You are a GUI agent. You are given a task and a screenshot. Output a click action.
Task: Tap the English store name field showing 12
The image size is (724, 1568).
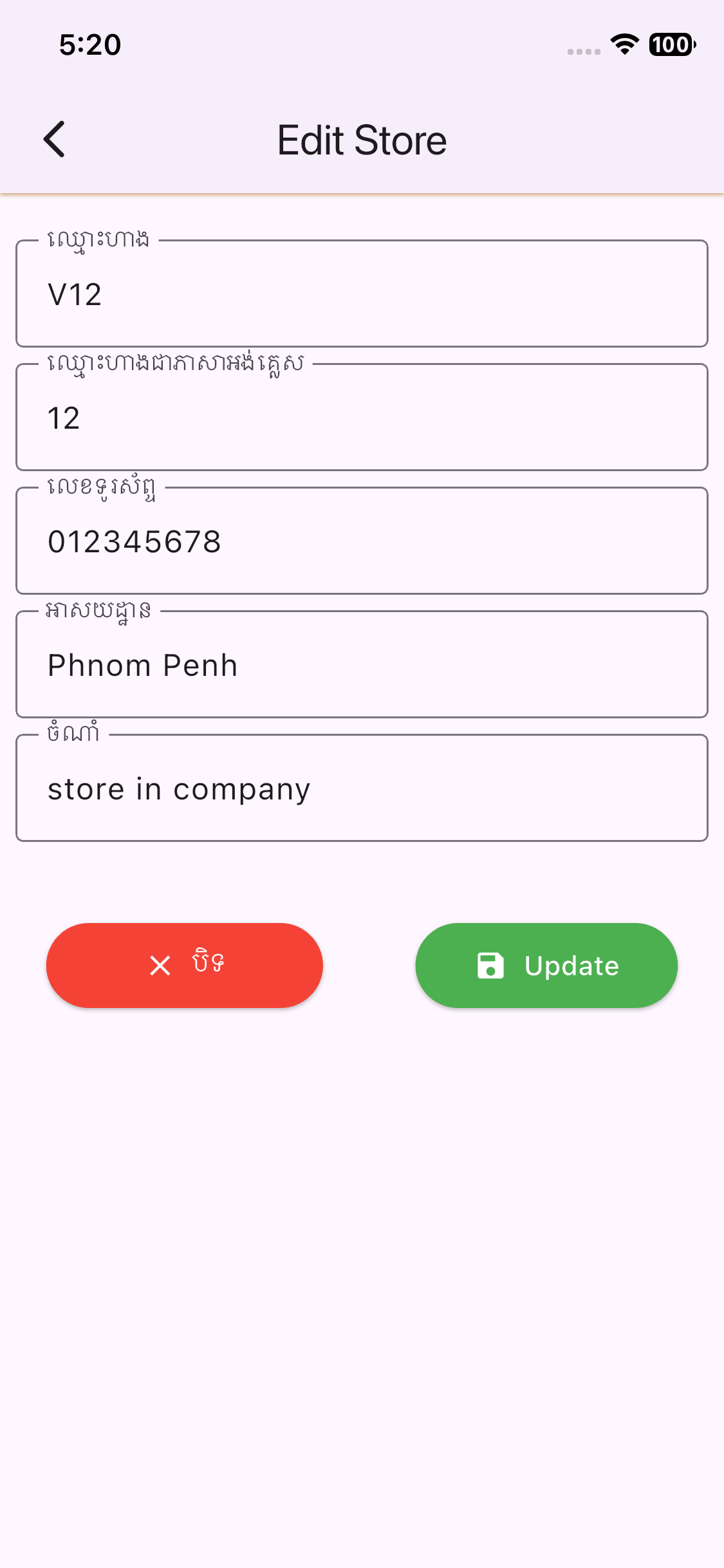362,418
